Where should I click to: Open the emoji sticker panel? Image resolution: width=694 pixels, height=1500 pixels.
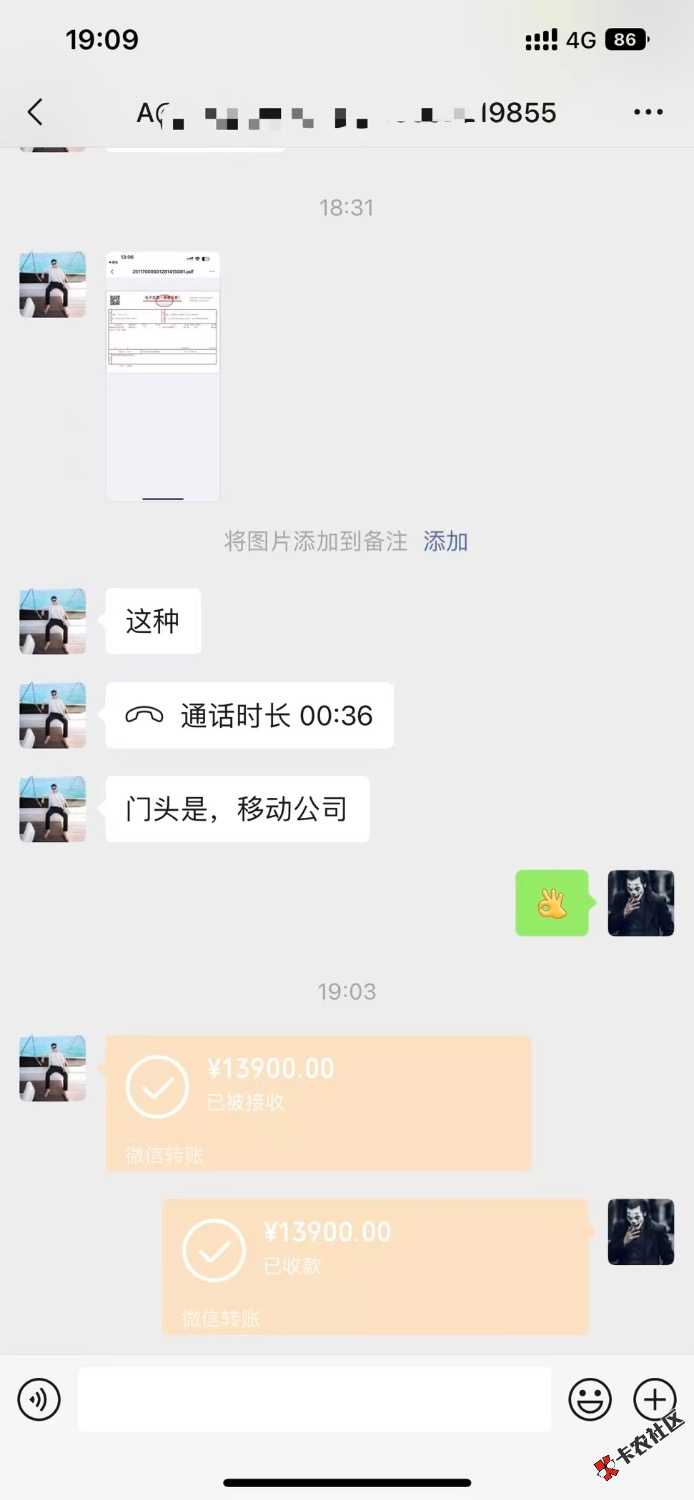pyautogui.click(x=590, y=1399)
